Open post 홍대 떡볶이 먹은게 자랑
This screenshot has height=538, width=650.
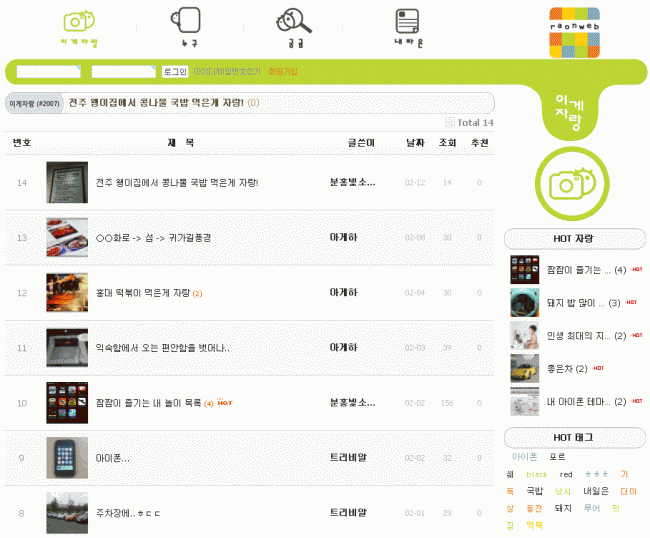pyautogui.click(x=143, y=293)
